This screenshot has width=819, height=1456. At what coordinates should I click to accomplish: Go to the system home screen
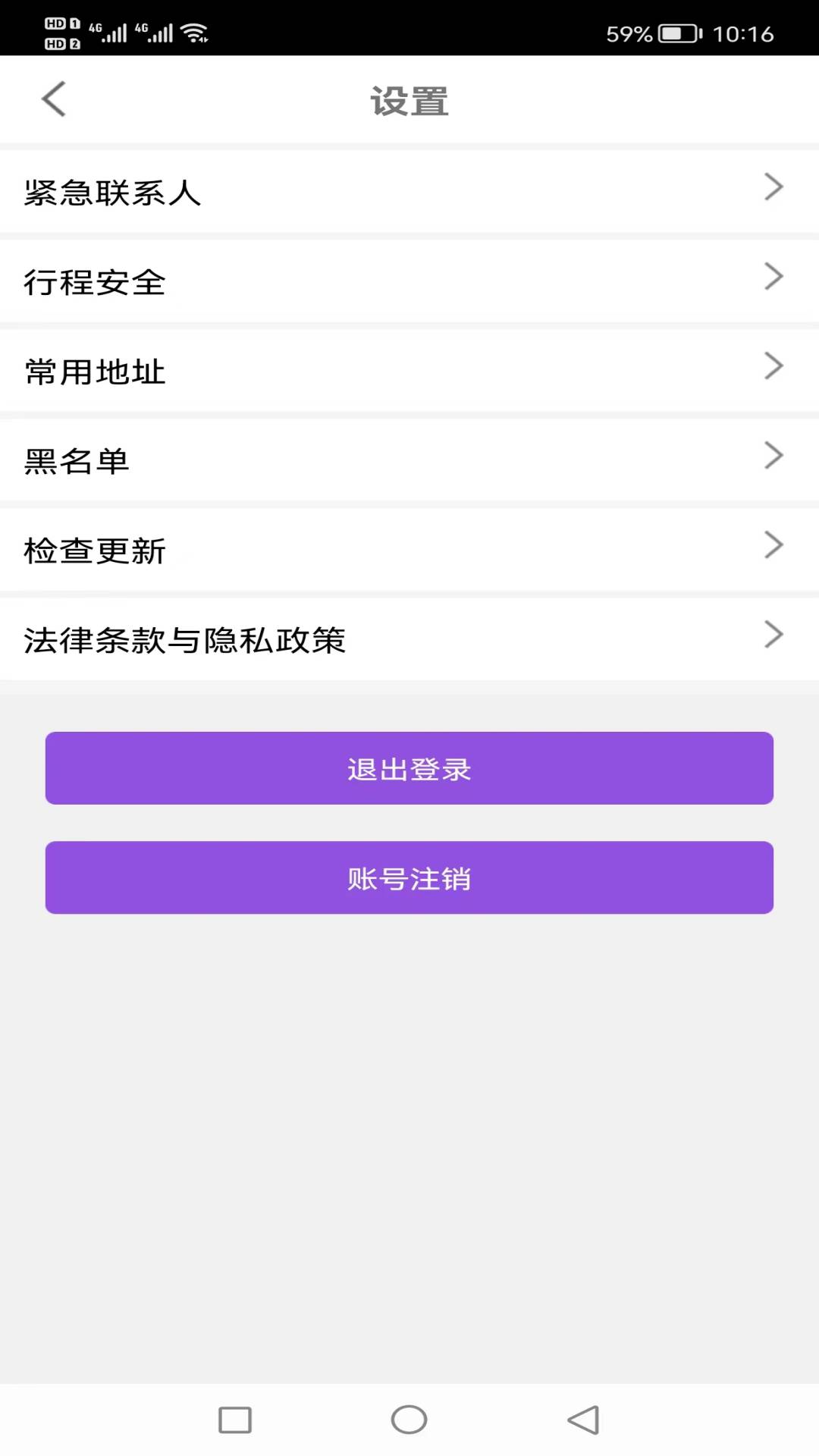(409, 1420)
